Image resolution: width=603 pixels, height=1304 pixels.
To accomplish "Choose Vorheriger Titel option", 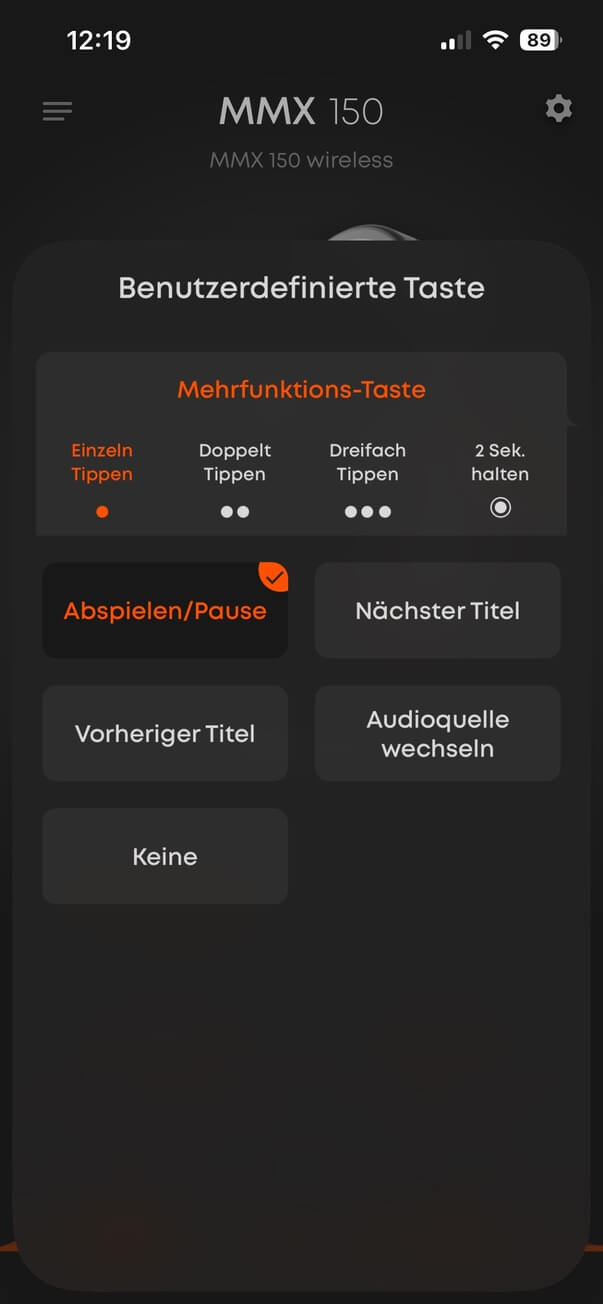I will (x=165, y=733).
